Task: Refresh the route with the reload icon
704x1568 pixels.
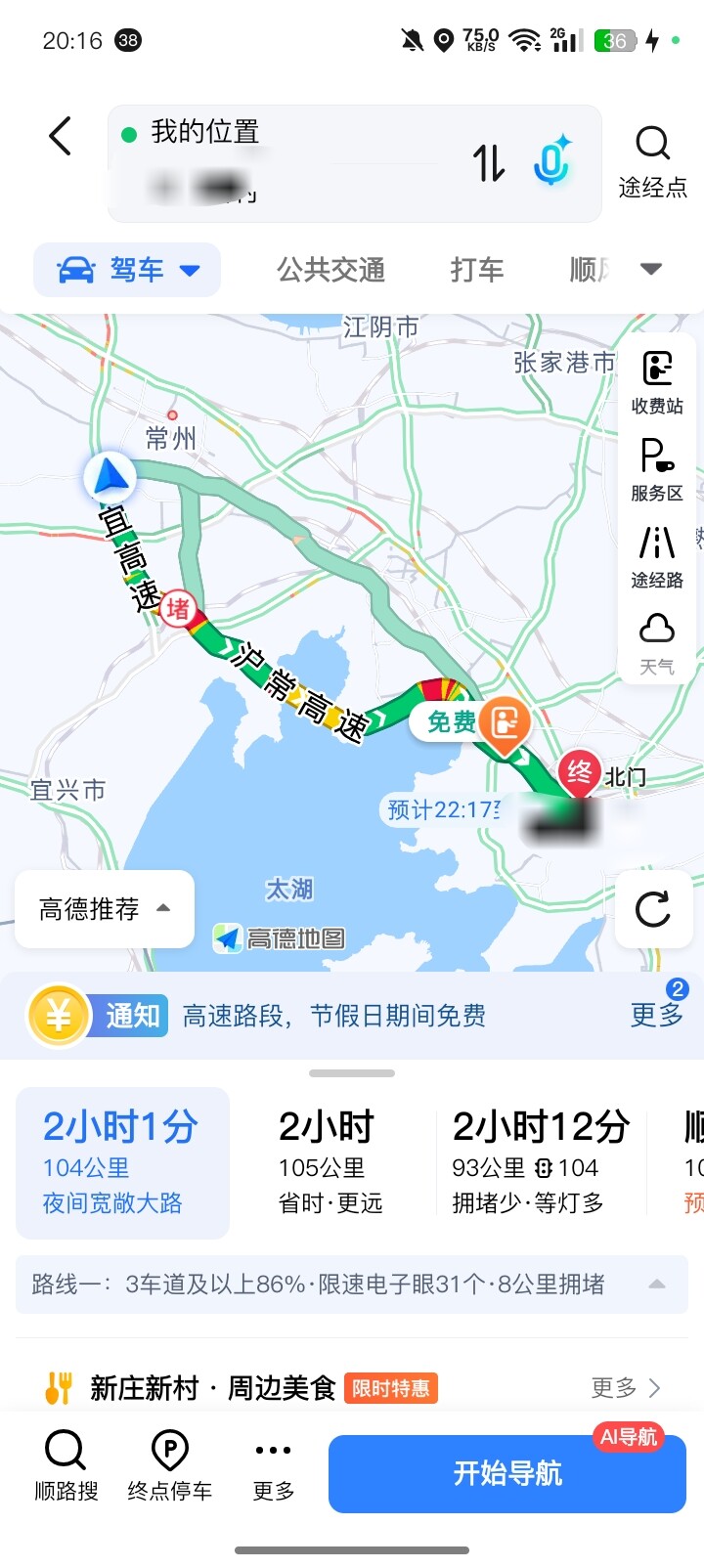Action: pos(653,909)
